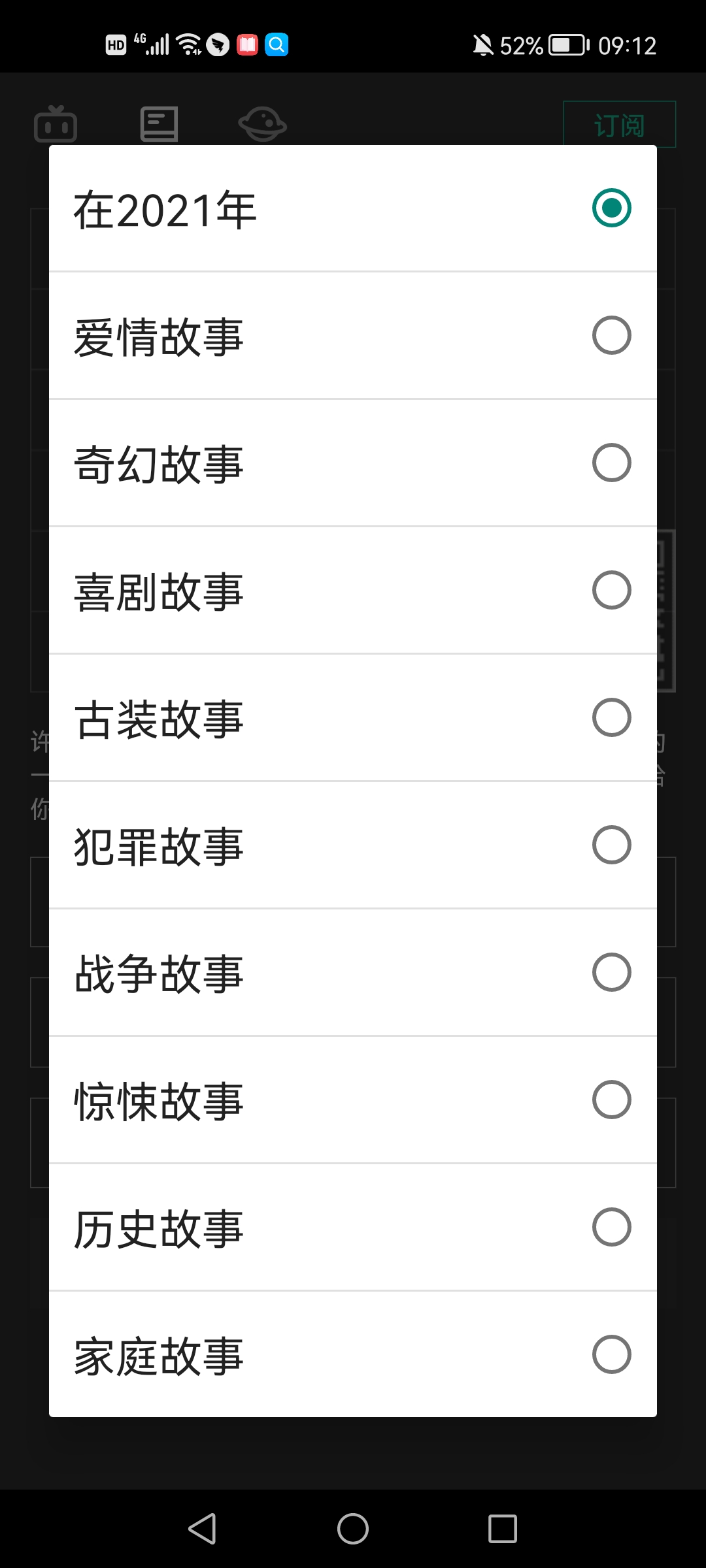This screenshot has height=1568, width=706.
Task: Pick 喜剧故事 in the dialog
Action: pos(353,591)
